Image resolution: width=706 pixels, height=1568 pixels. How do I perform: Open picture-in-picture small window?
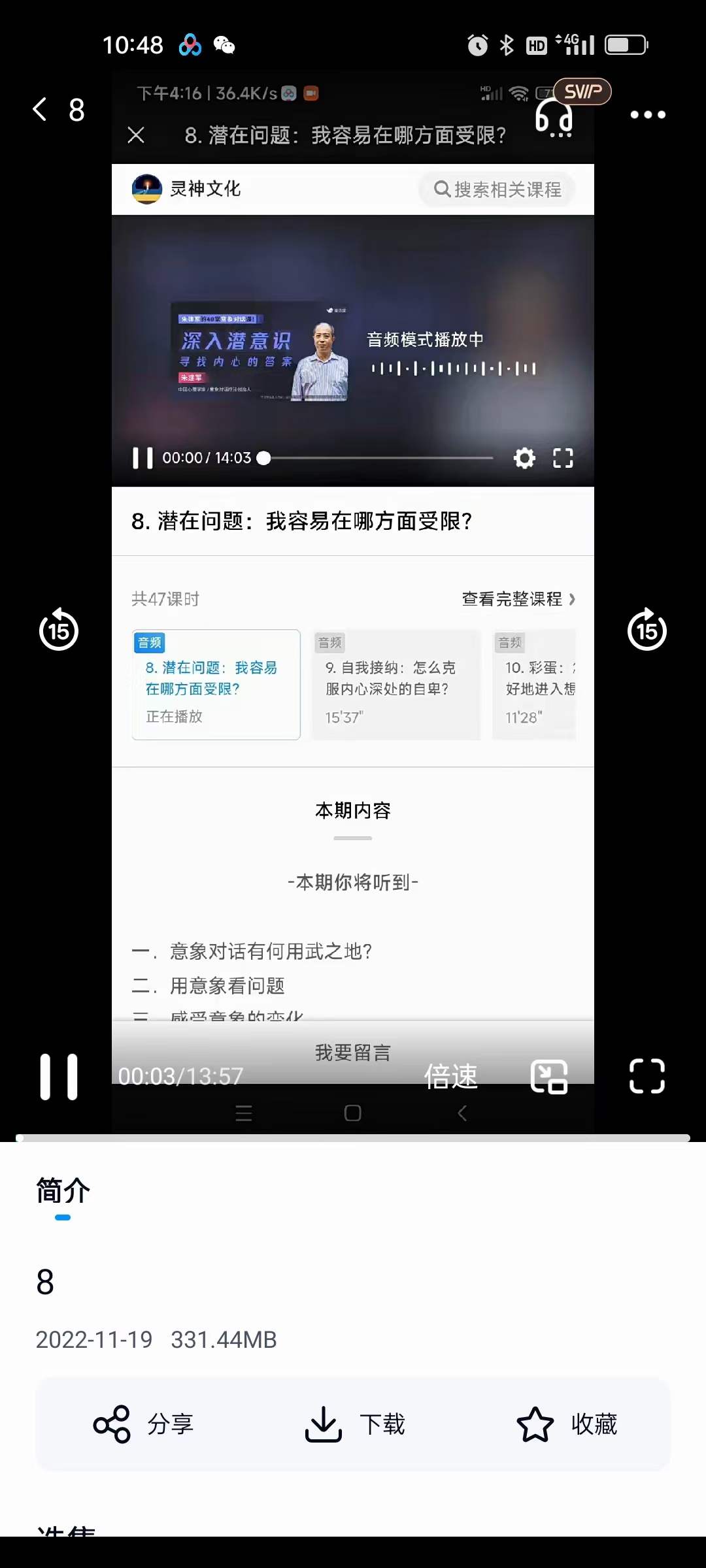click(x=548, y=1076)
